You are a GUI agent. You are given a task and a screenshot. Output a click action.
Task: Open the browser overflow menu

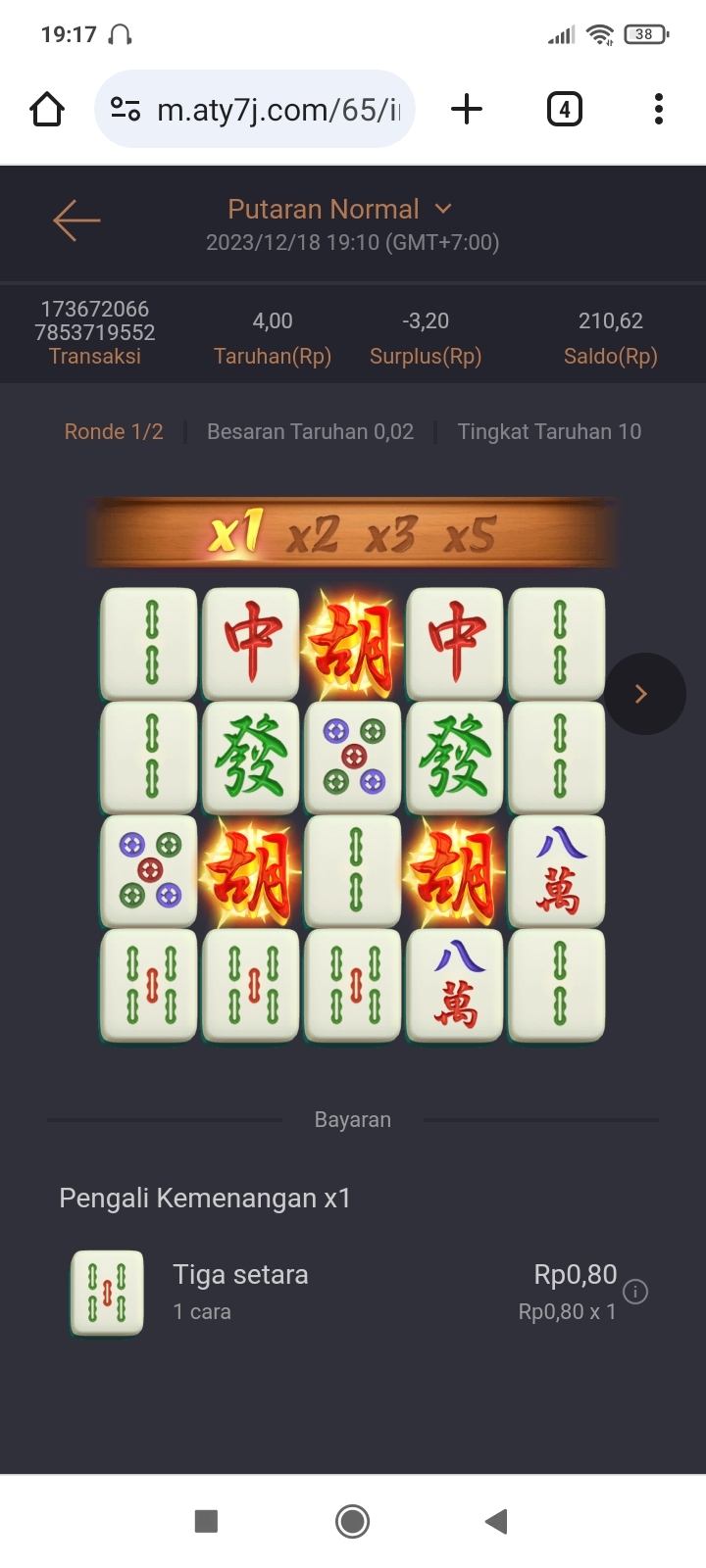pyautogui.click(x=659, y=110)
